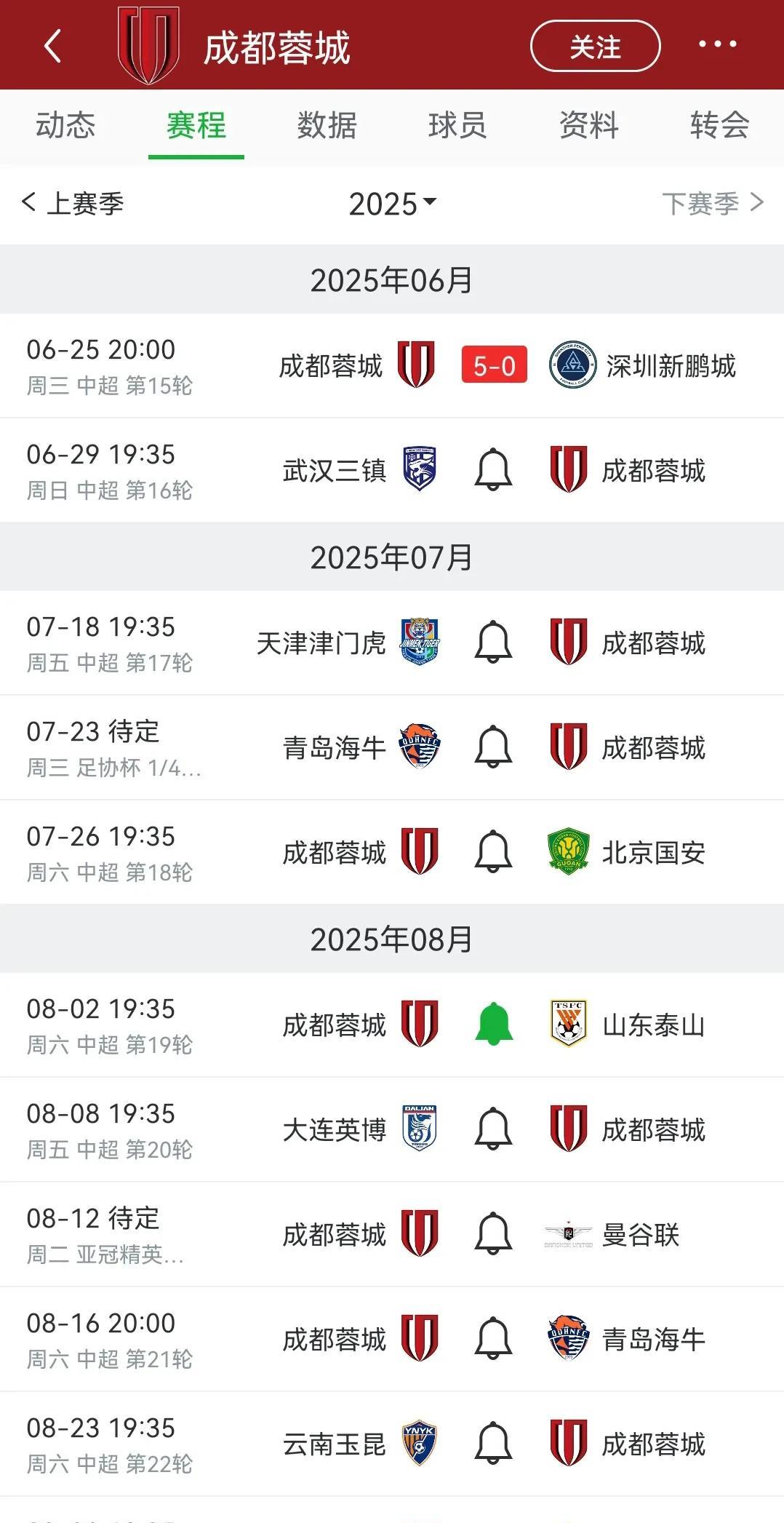Open the 5-0 match against 深圳新鹏城
Viewport: 784px width, 1523px height.
click(x=392, y=365)
